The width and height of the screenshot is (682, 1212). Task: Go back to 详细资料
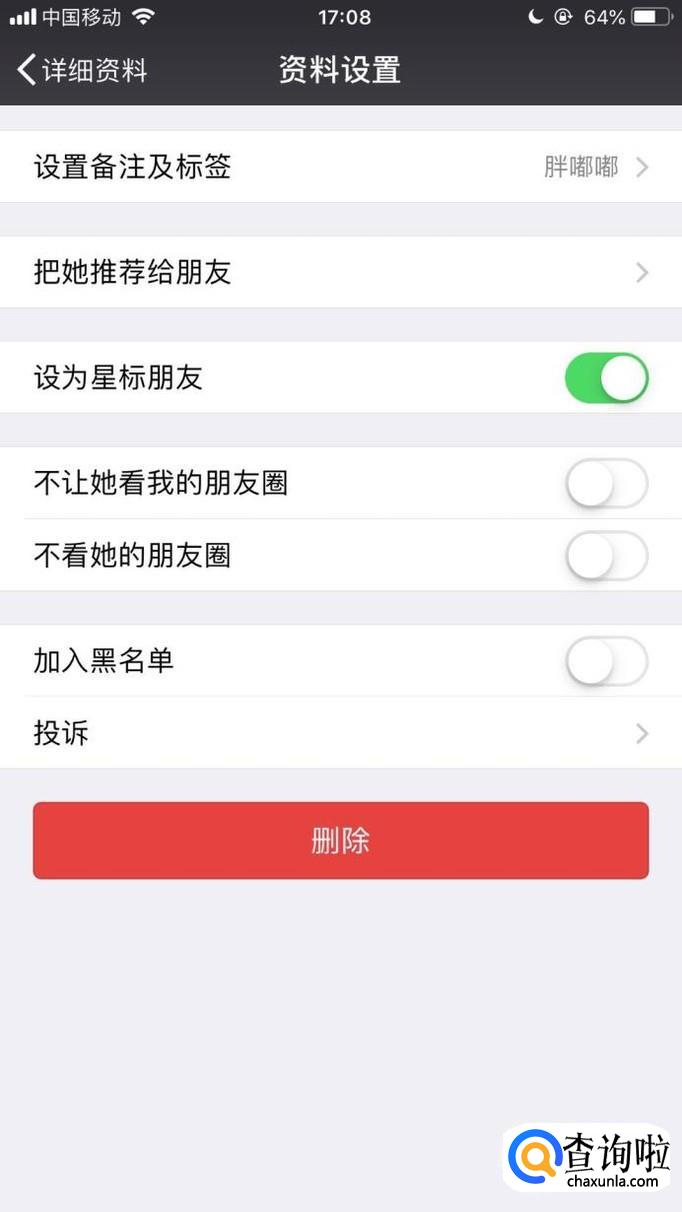coord(82,70)
